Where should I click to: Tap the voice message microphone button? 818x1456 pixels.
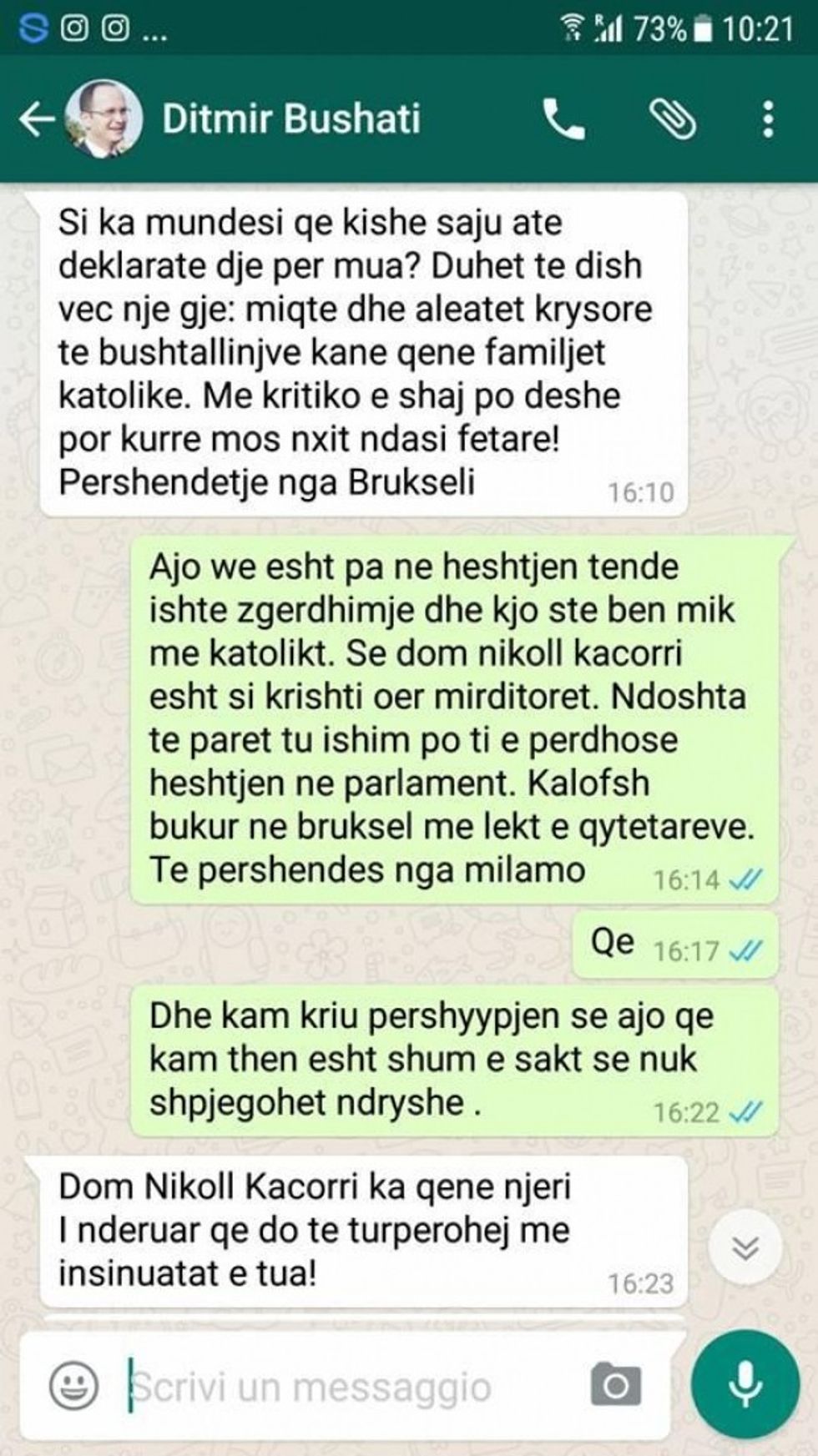(x=745, y=1385)
